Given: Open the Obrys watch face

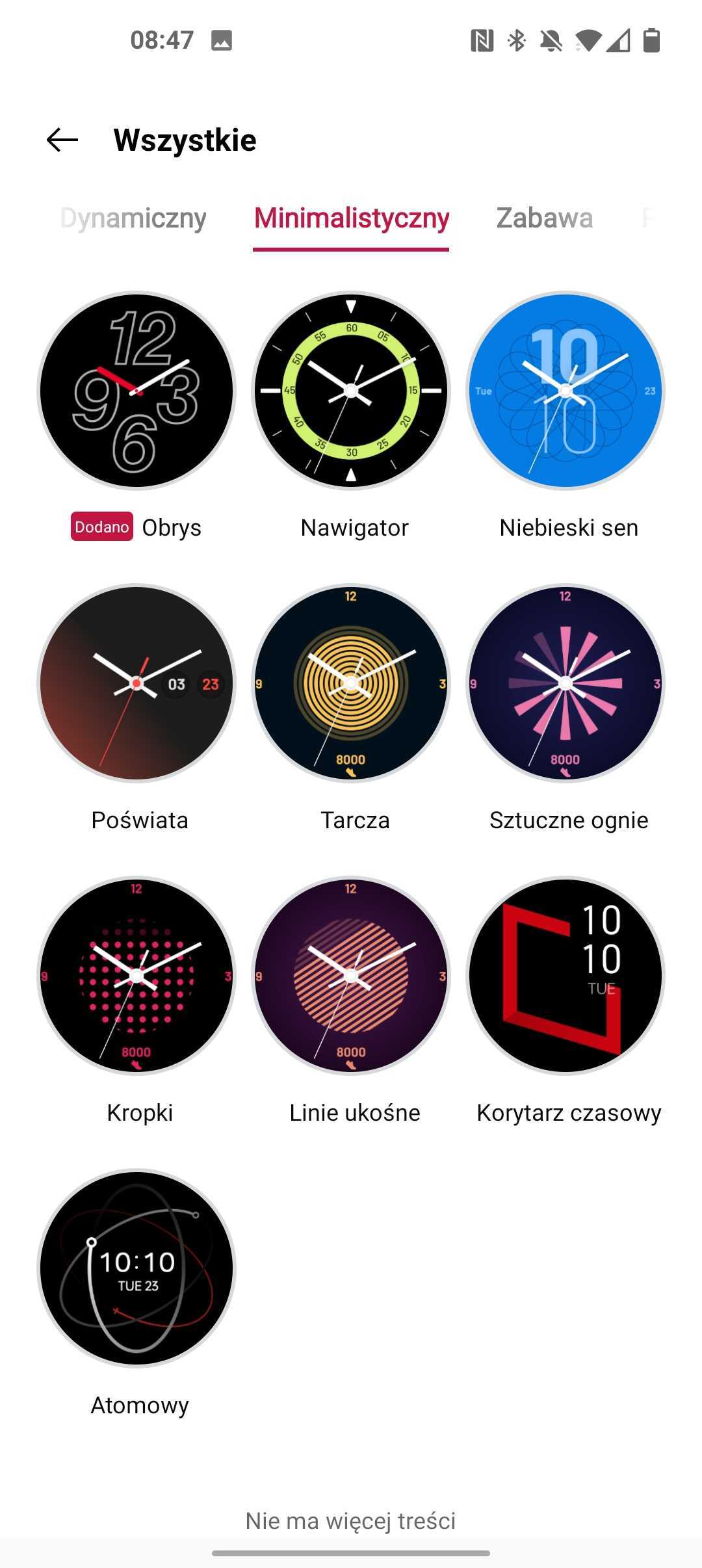Looking at the screenshot, I should (x=136, y=391).
